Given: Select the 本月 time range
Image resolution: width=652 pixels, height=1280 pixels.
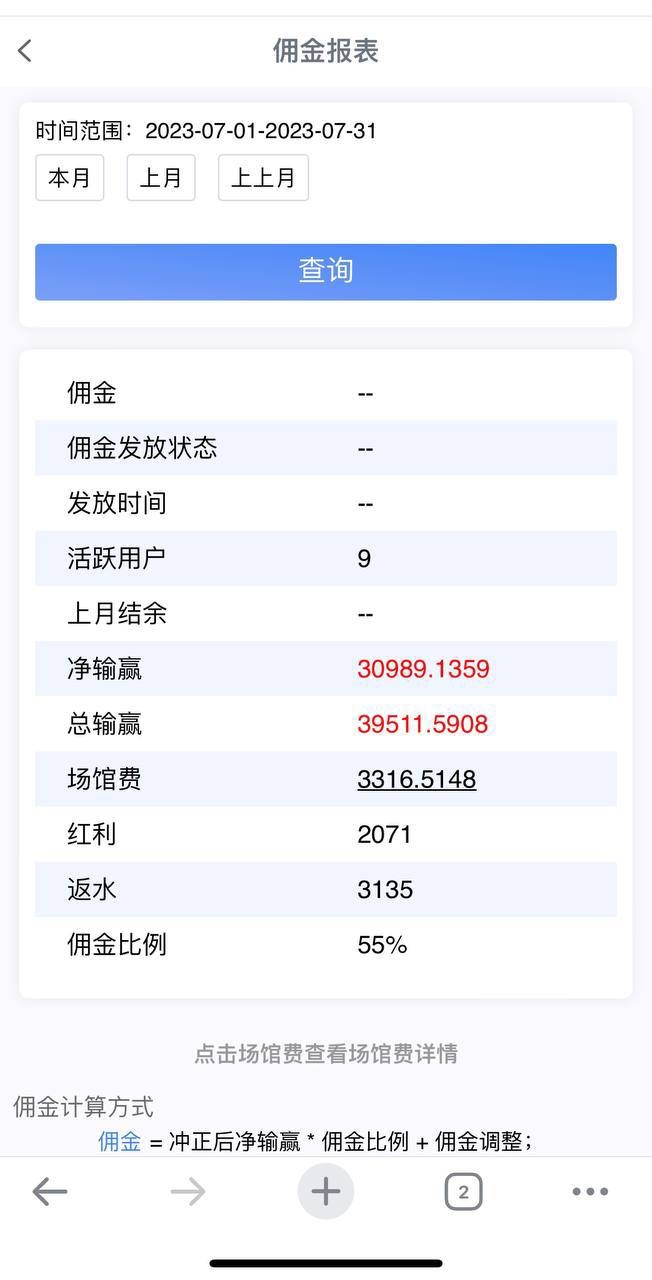Looking at the screenshot, I should pos(70,178).
